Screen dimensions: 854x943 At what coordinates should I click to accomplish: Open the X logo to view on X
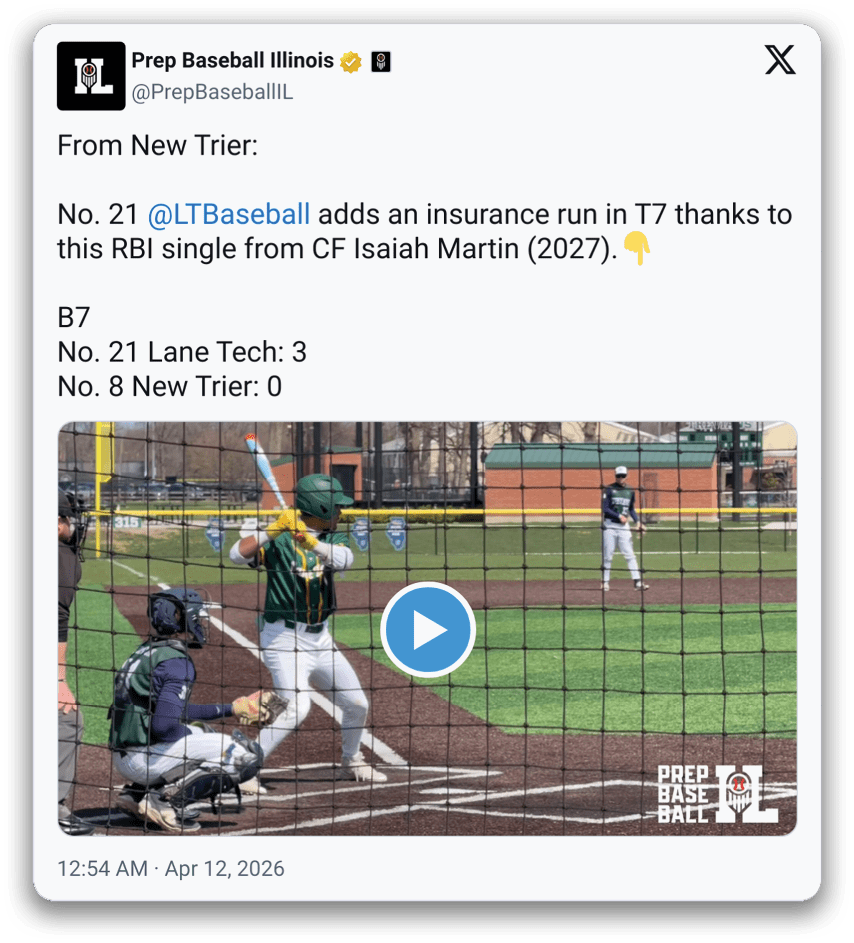click(780, 61)
